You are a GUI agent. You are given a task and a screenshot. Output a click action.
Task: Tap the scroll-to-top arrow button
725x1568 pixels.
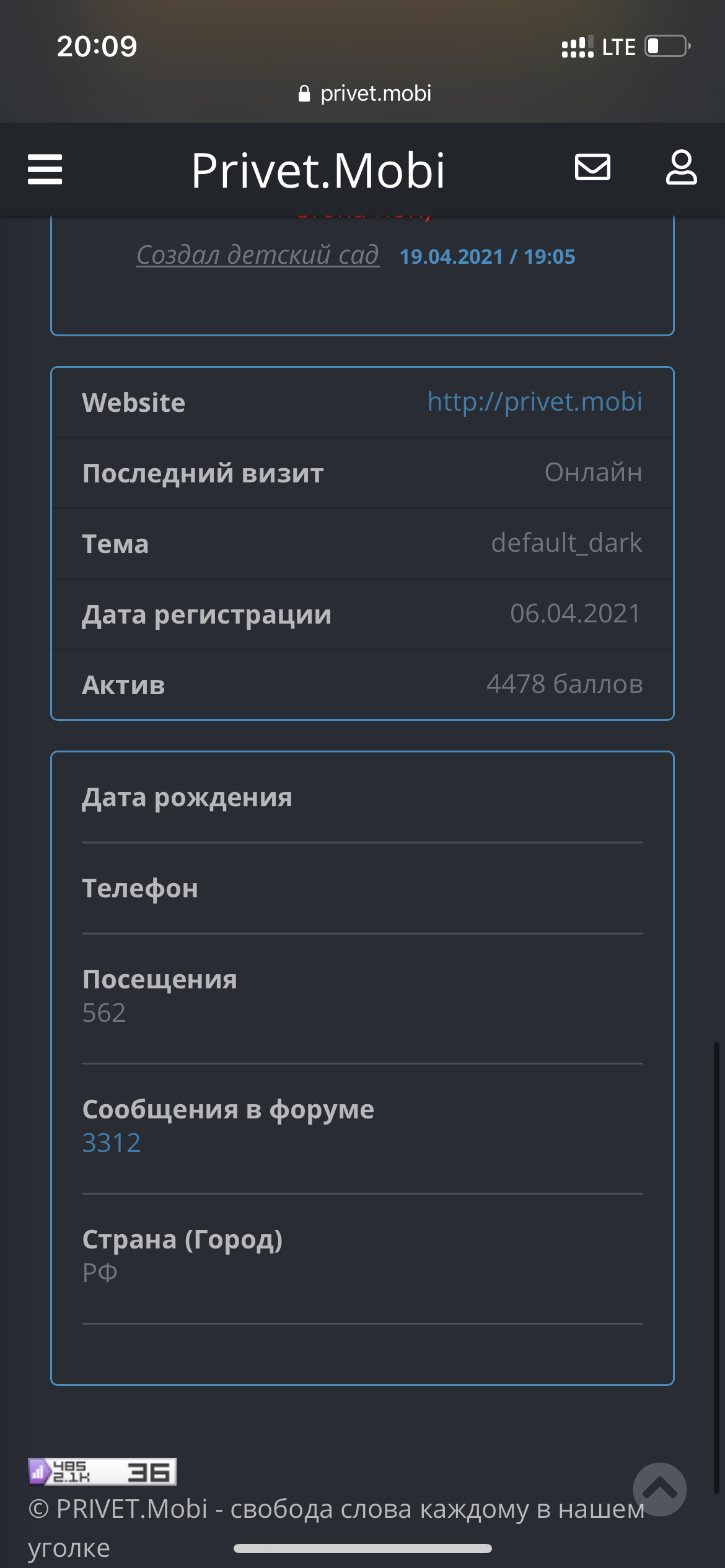tap(659, 1489)
